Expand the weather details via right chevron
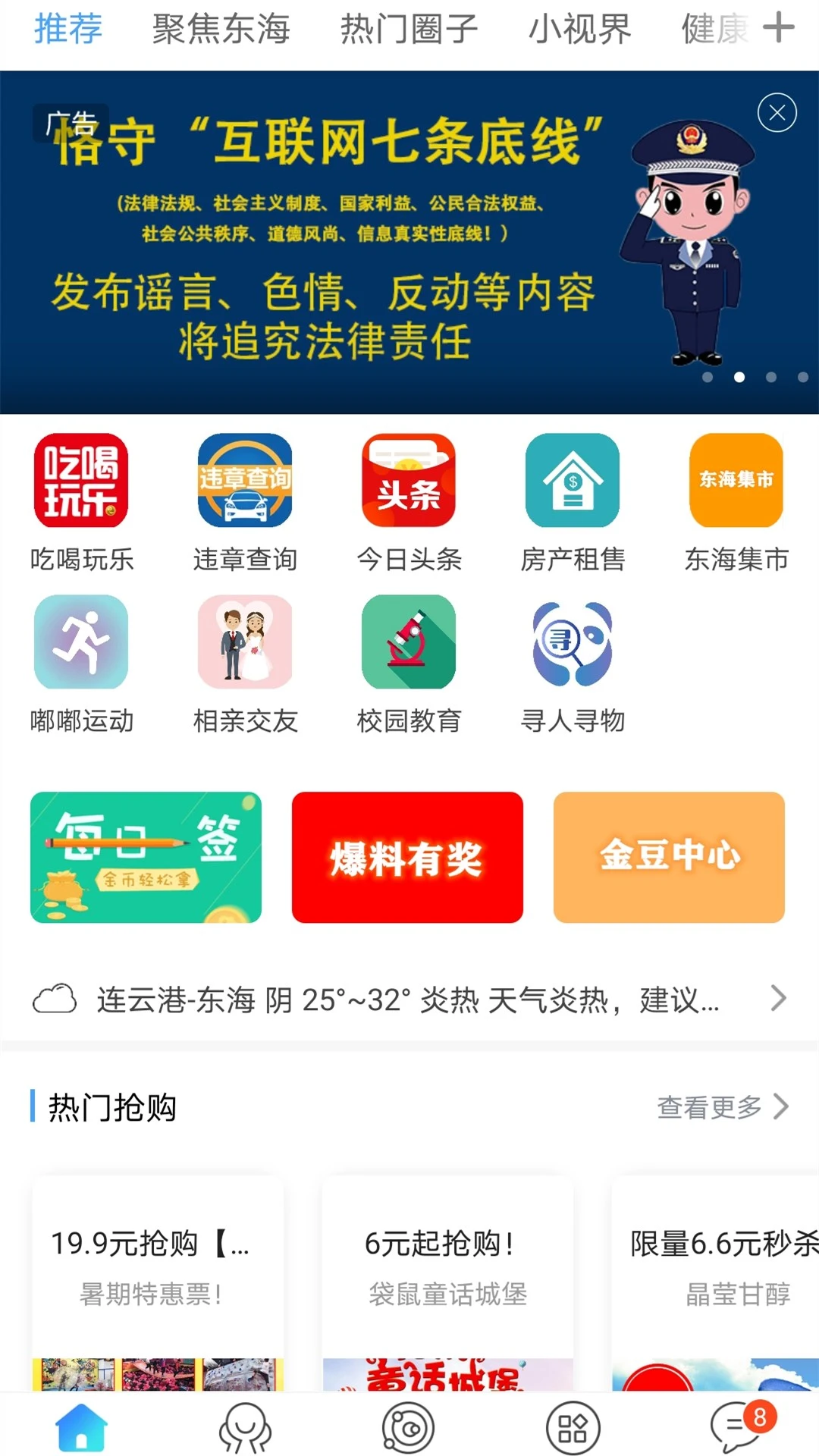 point(777,999)
